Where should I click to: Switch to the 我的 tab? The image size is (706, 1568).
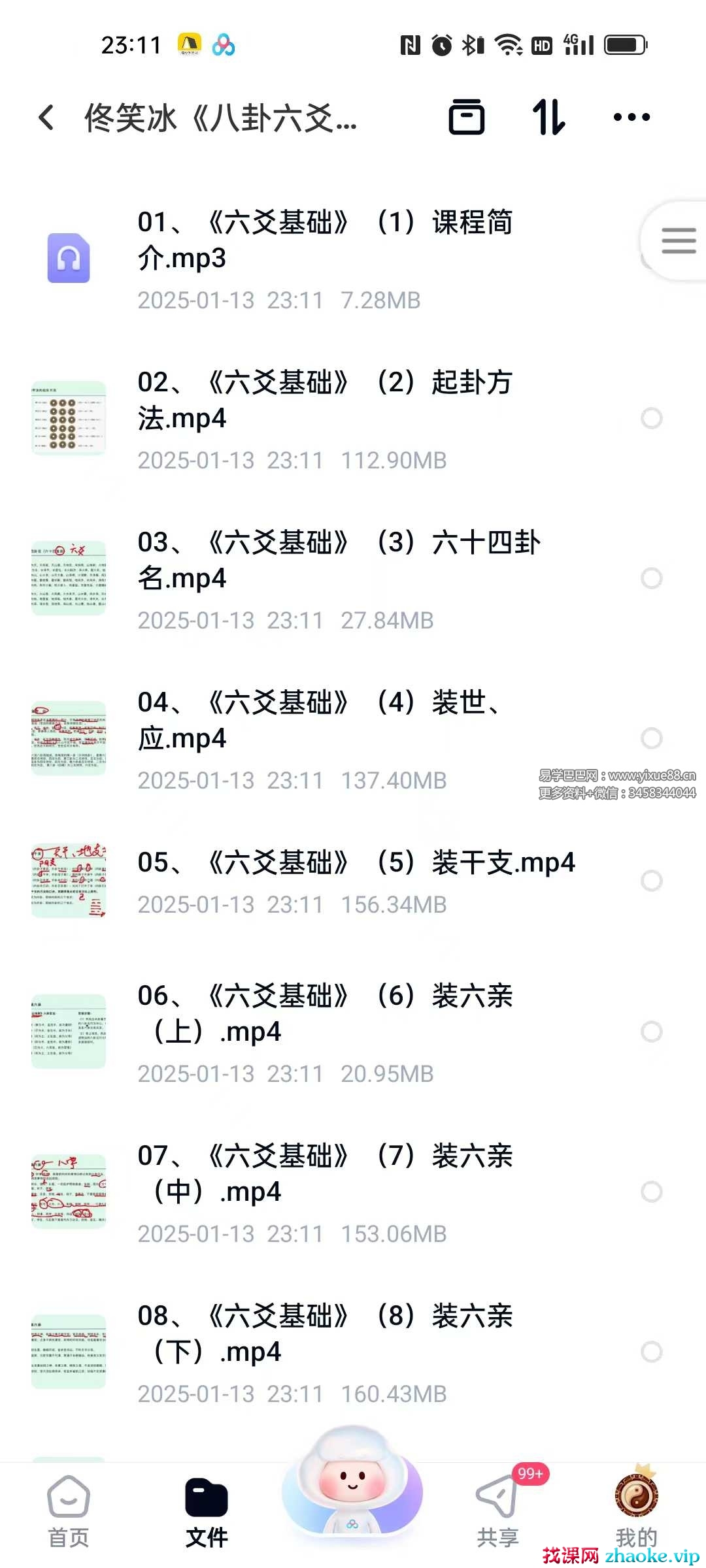[x=636, y=1511]
